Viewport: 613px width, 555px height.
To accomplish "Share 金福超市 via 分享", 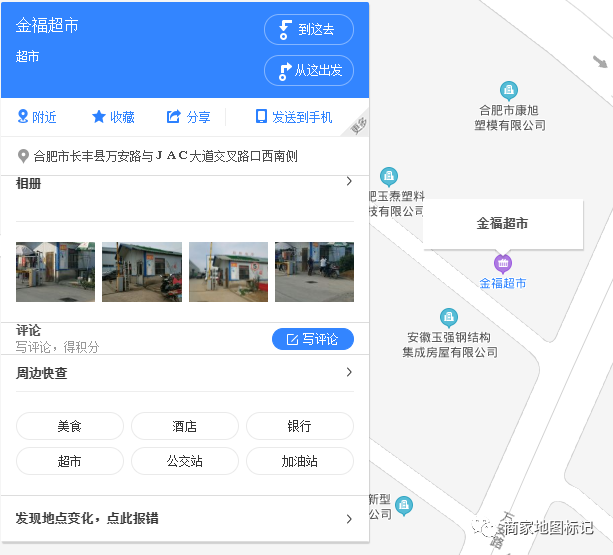I will pyautogui.click(x=189, y=117).
